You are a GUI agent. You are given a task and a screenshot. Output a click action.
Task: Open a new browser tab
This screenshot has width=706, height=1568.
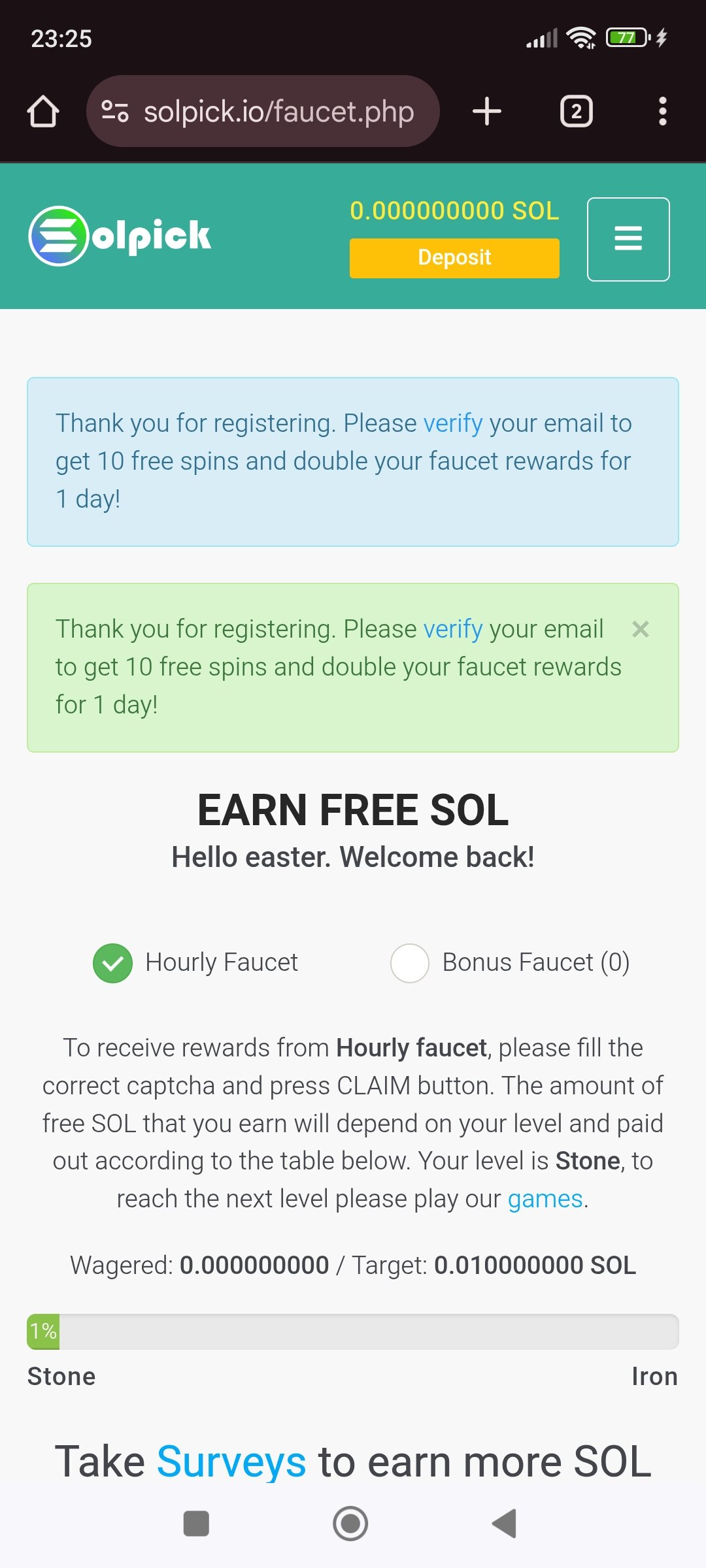[487, 112]
